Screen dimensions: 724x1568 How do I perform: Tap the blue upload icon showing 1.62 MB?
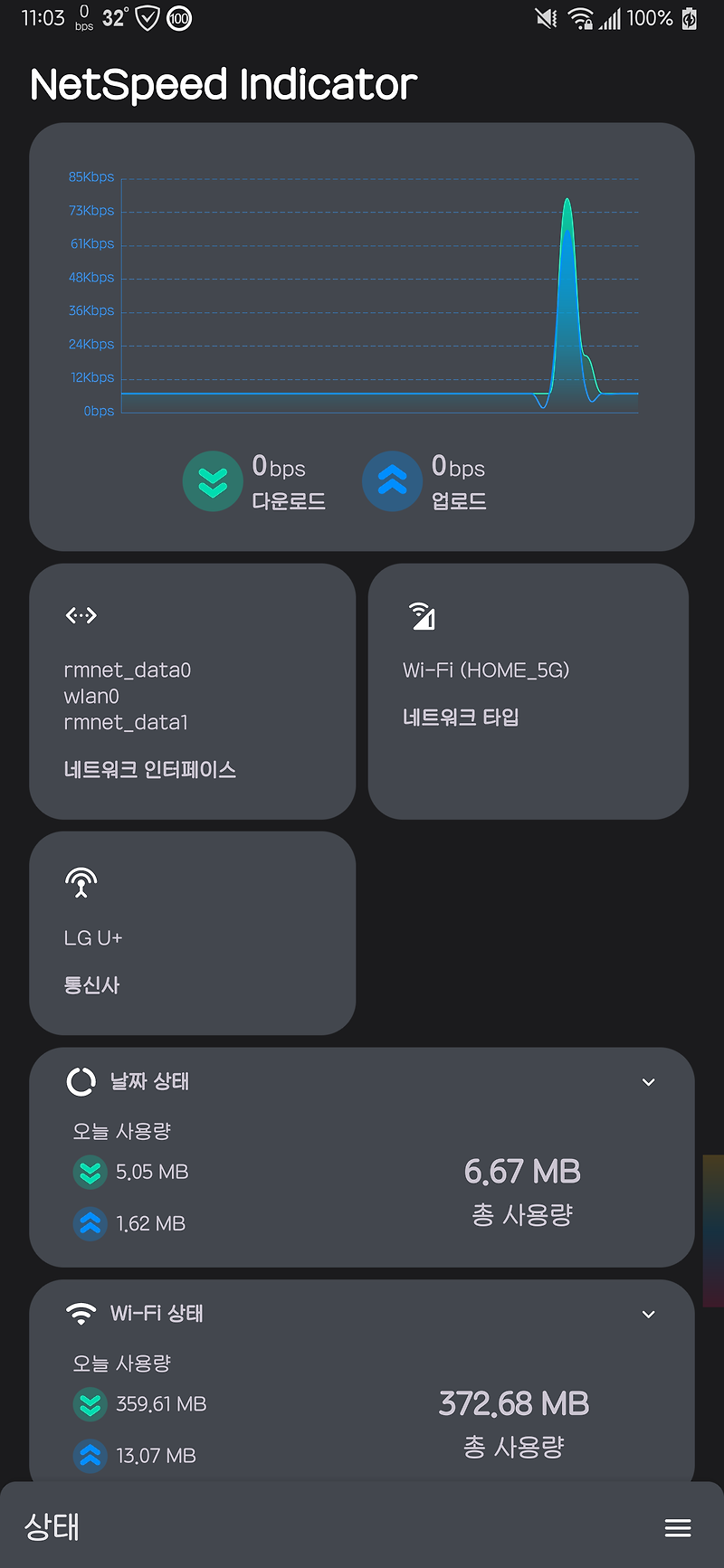(x=90, y=1222)
